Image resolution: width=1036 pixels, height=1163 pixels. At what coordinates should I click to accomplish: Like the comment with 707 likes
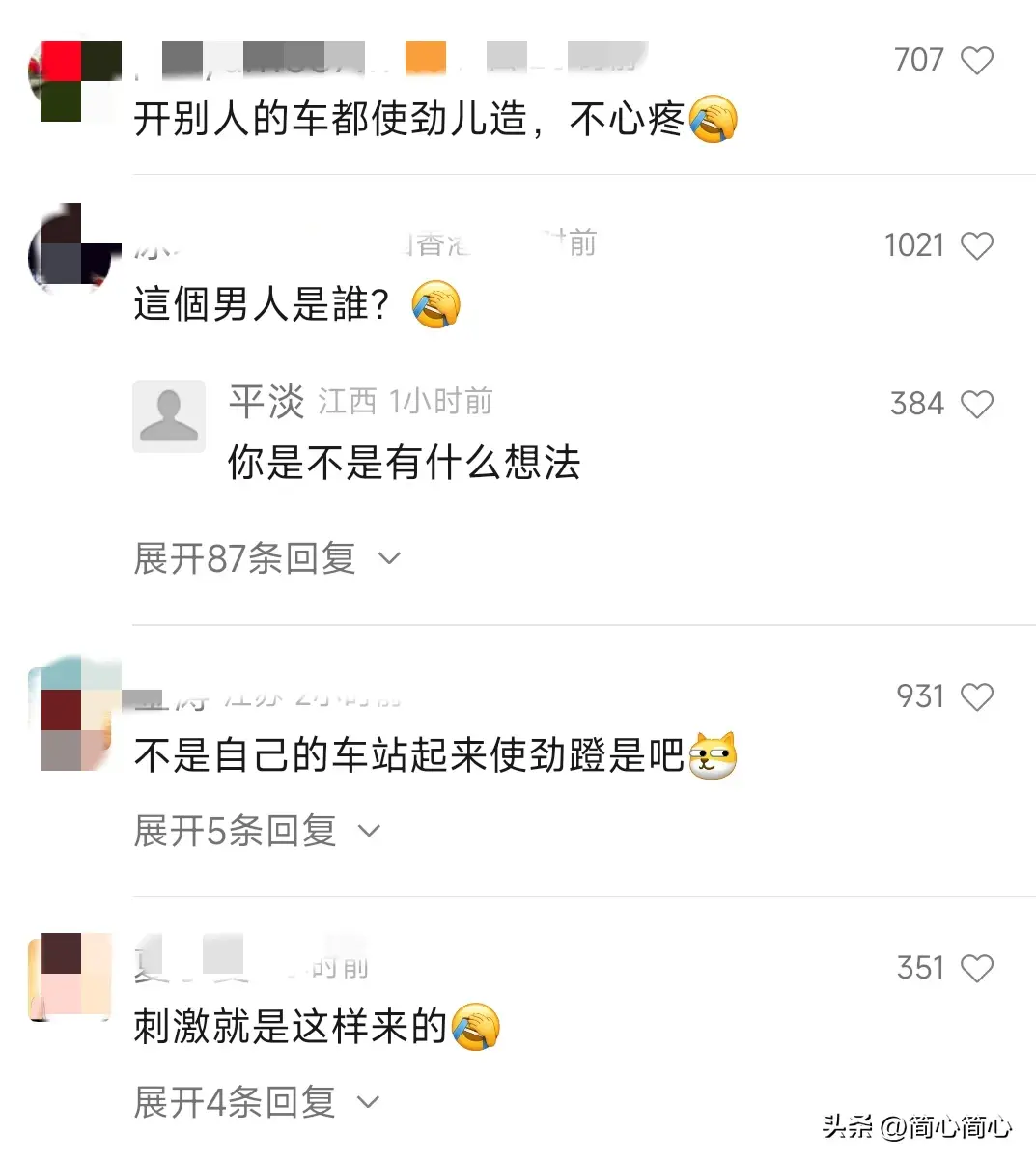pos(977,61)
